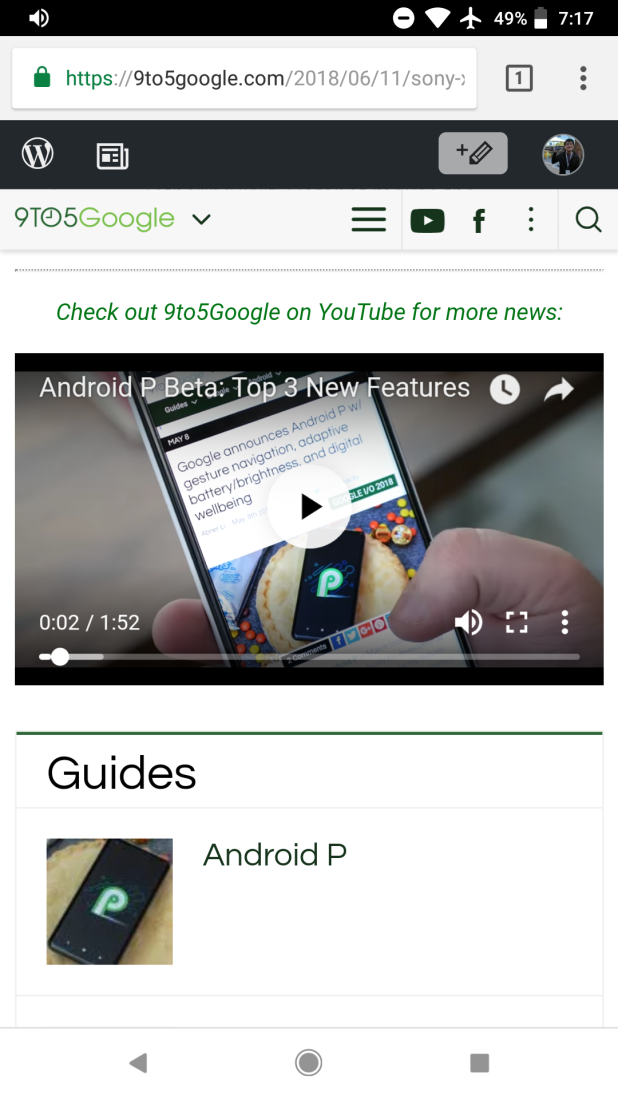Mute the video volume
Image resolution: width=618 pixels, height=1099 pixels.
click(x=468, y=622)
